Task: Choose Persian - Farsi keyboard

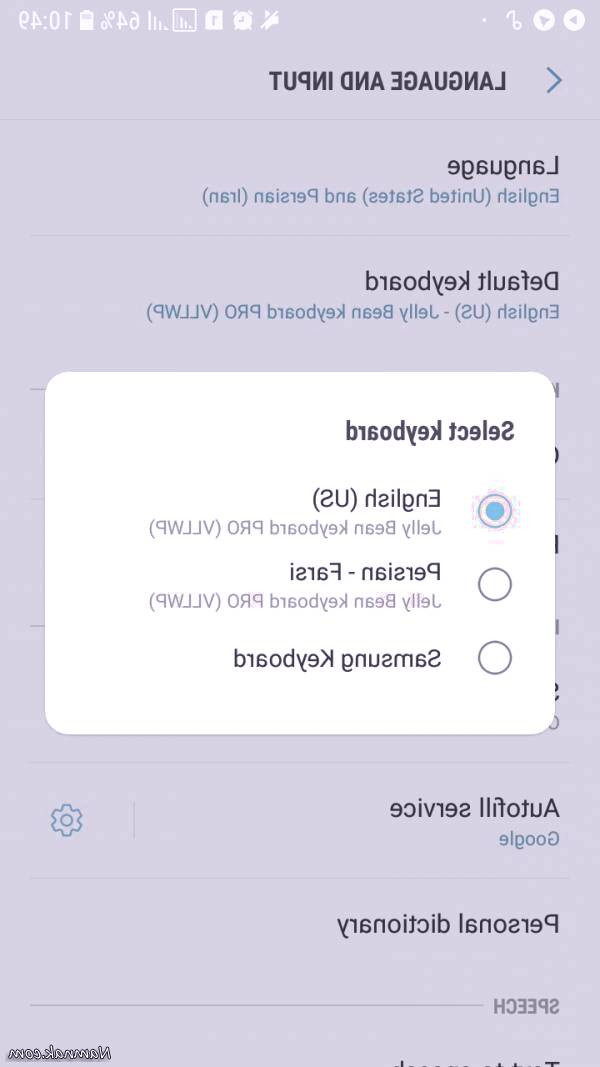Action: (x=494, y=584)
